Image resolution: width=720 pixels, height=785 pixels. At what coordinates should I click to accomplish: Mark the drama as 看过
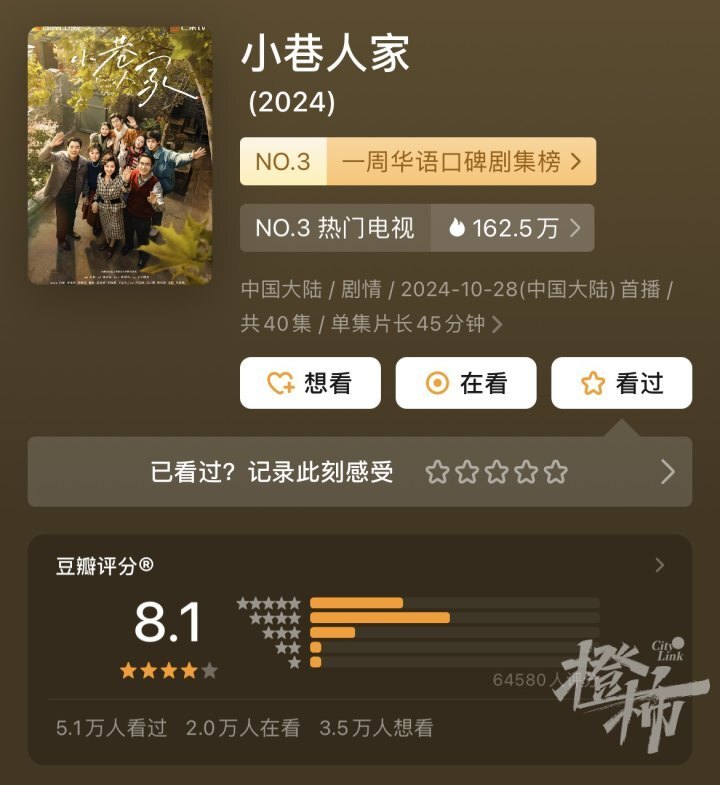621,383
